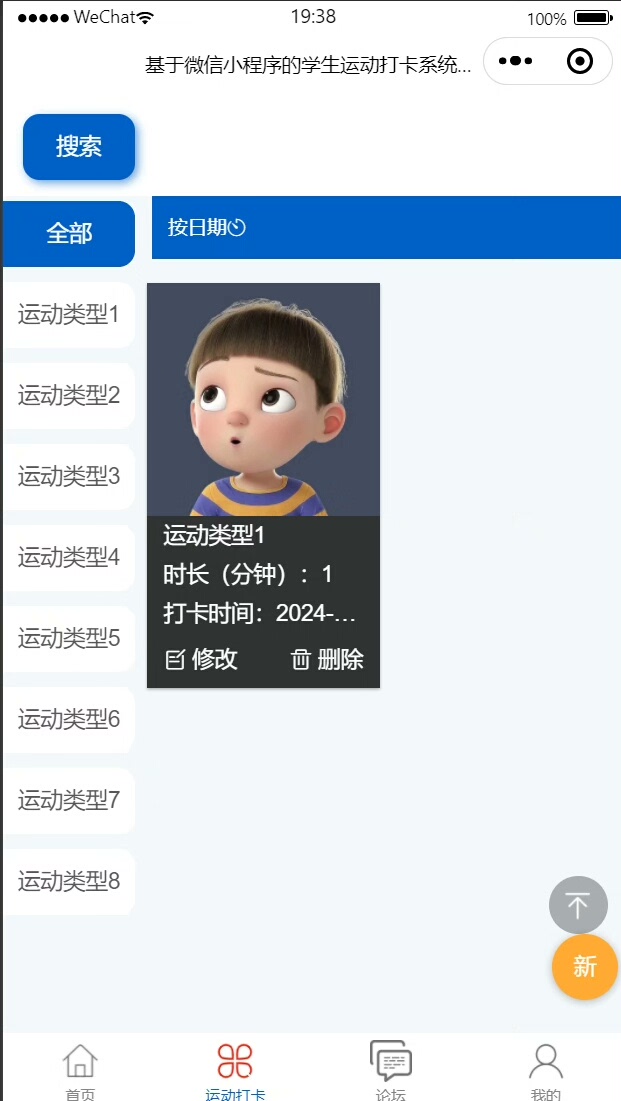Open the check-in card photo
621x1101 pixels.
(x=263, y=399)
